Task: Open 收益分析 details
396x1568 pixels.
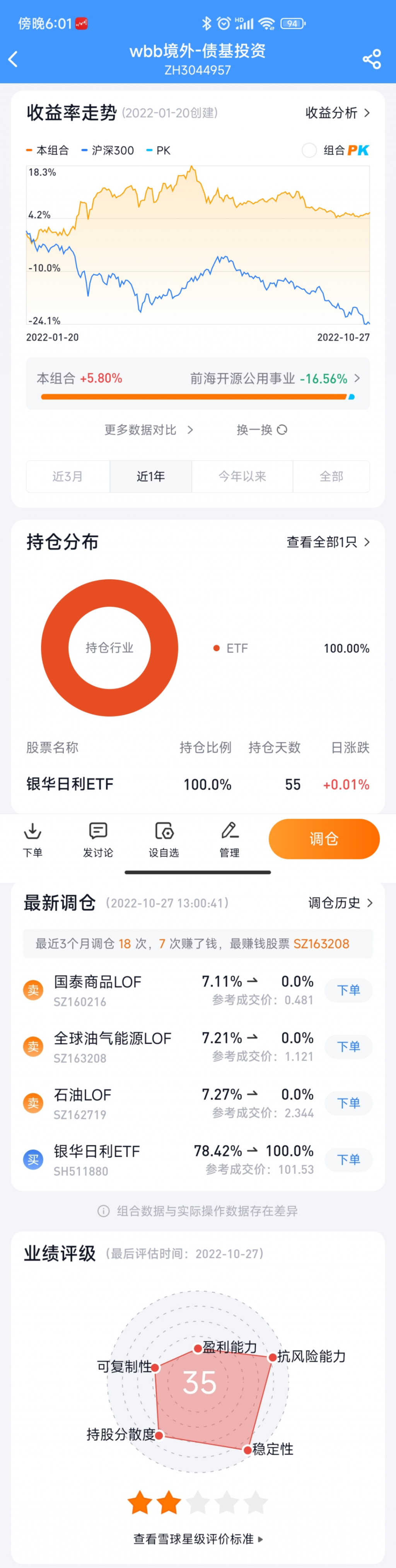Action: point(337,113)
